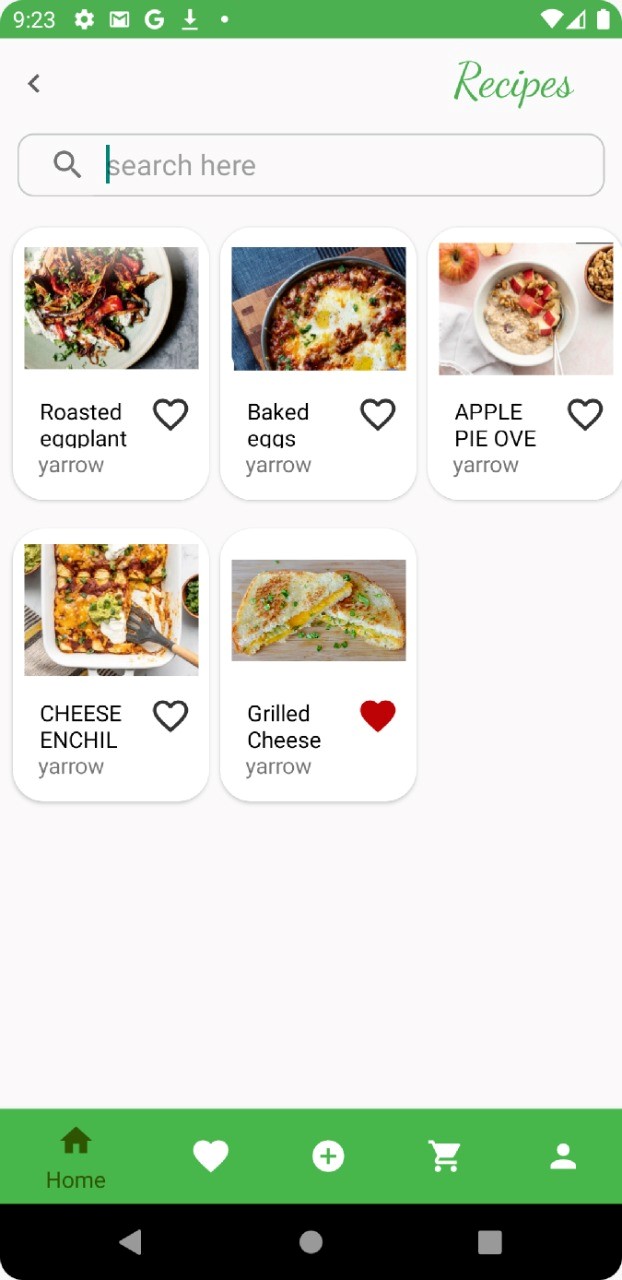Open the Roasted eggplant recipe card
The image size is (622, 1280).
click(x=111, y=309)
